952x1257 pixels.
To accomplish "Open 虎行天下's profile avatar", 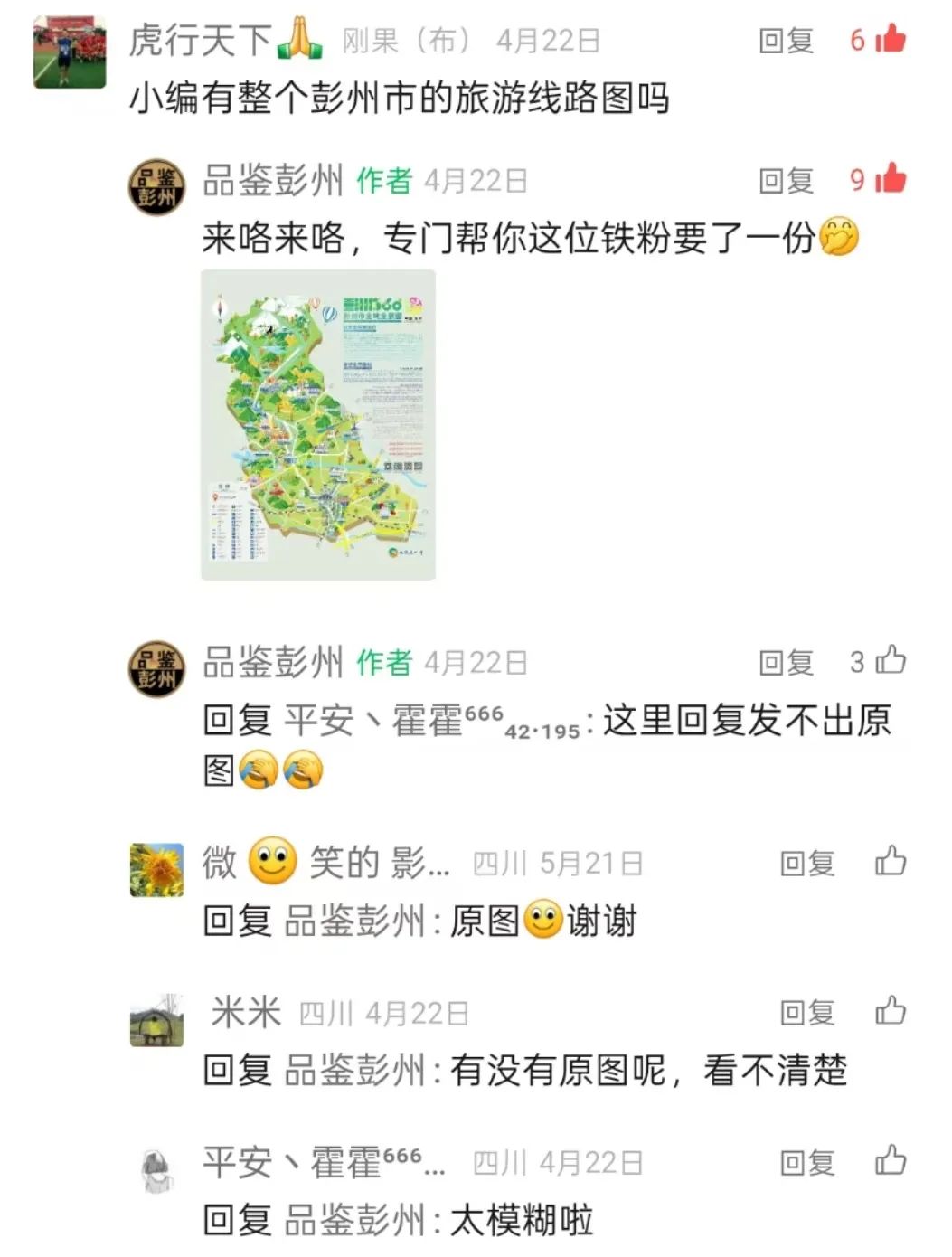I will coord(69,52).
